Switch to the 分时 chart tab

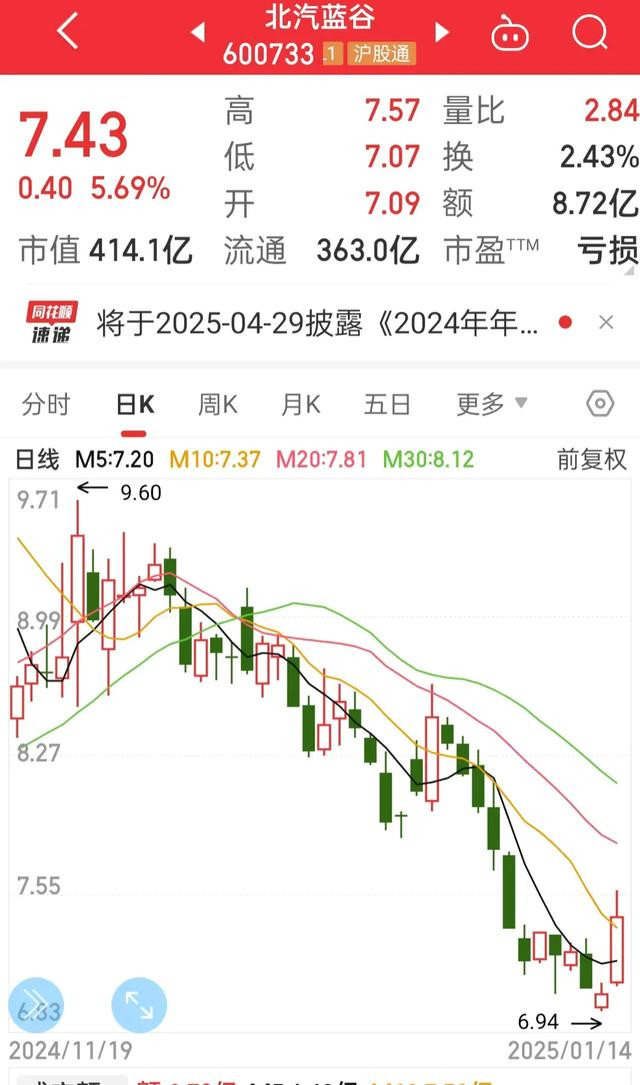(x=46, y=404)
